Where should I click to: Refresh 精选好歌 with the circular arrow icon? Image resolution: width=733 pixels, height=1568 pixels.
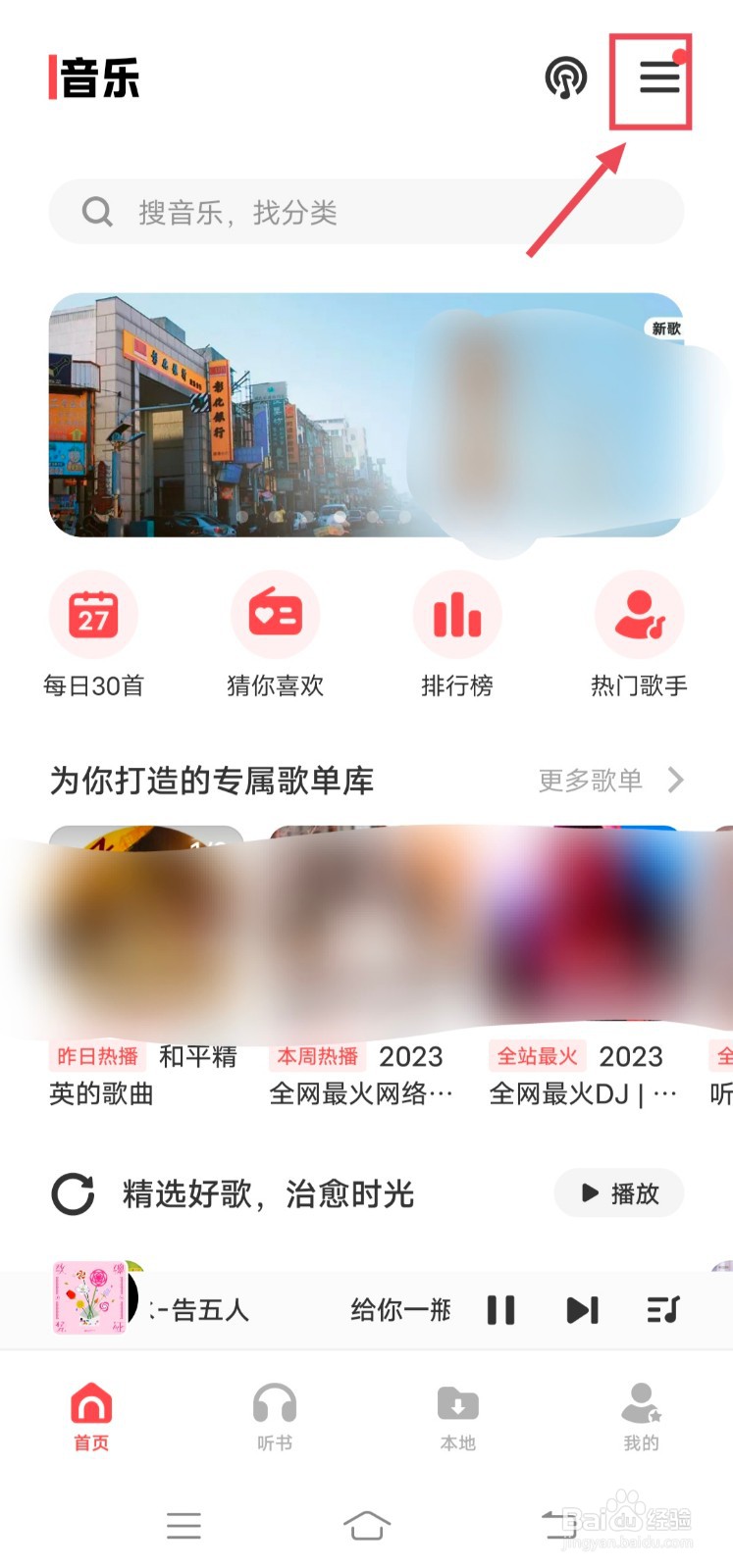pos(72,1193)
